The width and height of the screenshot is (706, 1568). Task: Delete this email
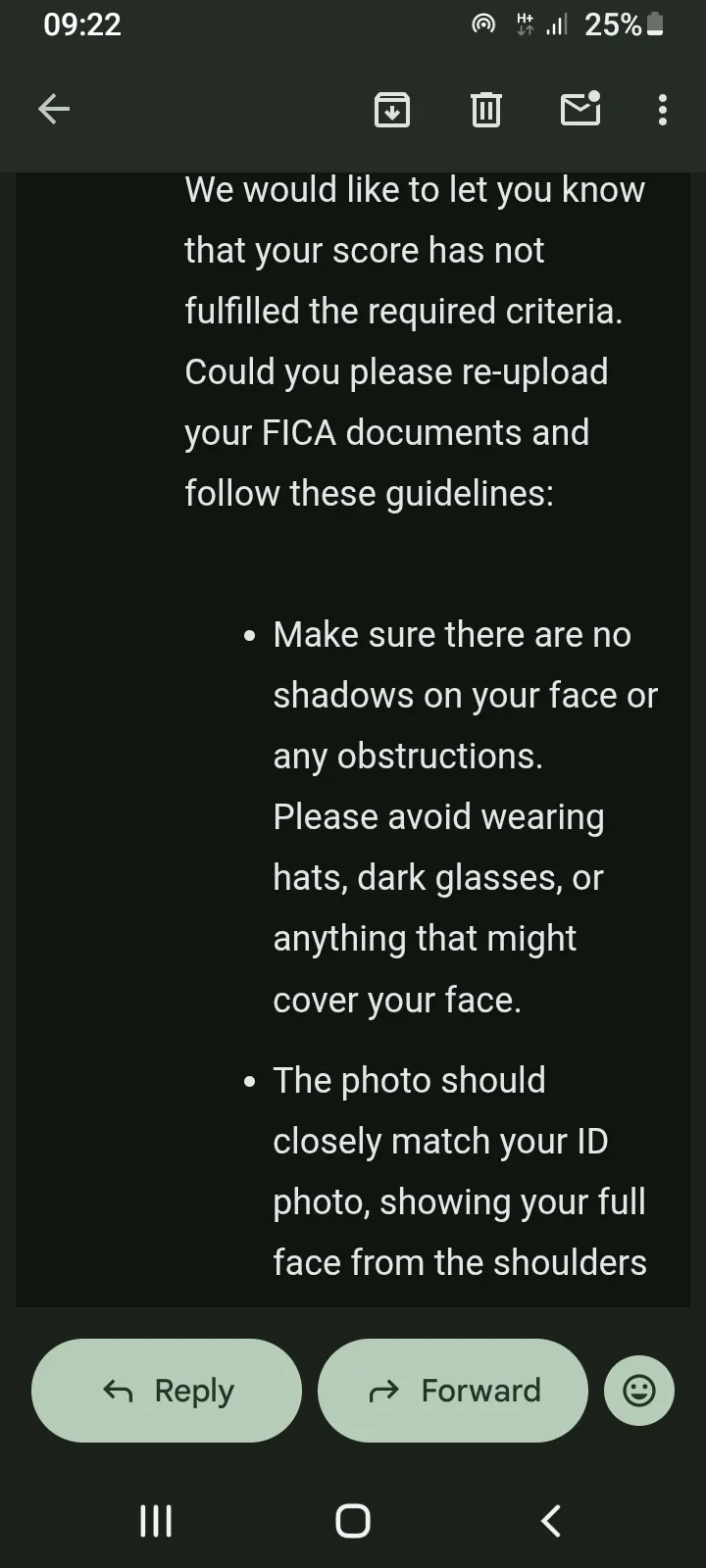click(x=486, y=109)
